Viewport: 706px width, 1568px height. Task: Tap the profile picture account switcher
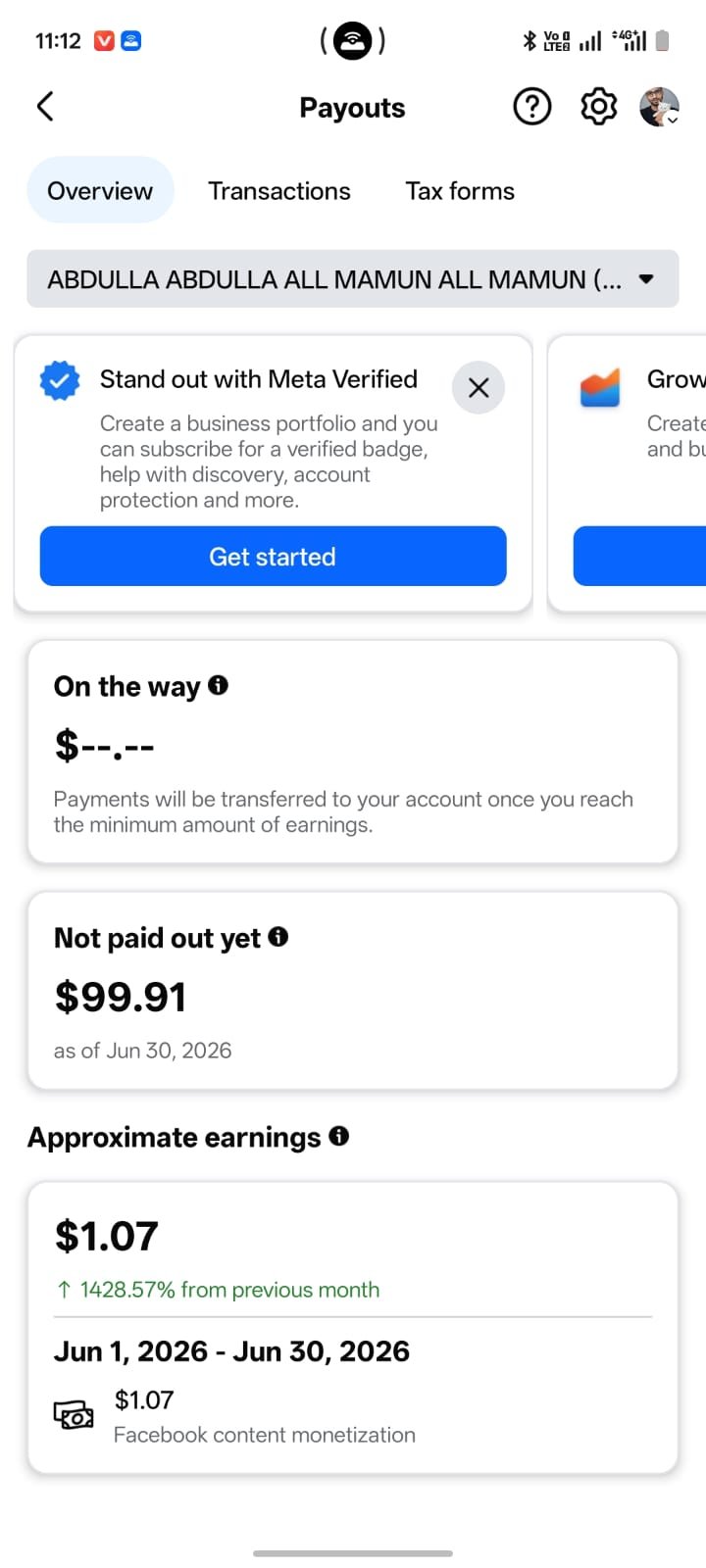pyautogui.click(x=660, y=107)
